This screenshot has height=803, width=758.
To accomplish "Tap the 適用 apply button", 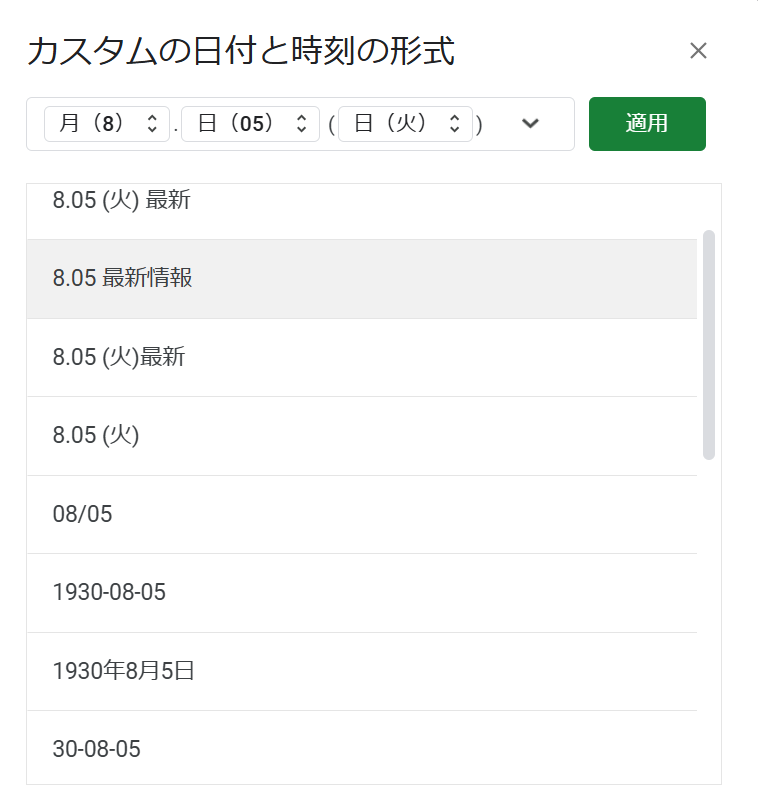I will [x=647, y=124].
